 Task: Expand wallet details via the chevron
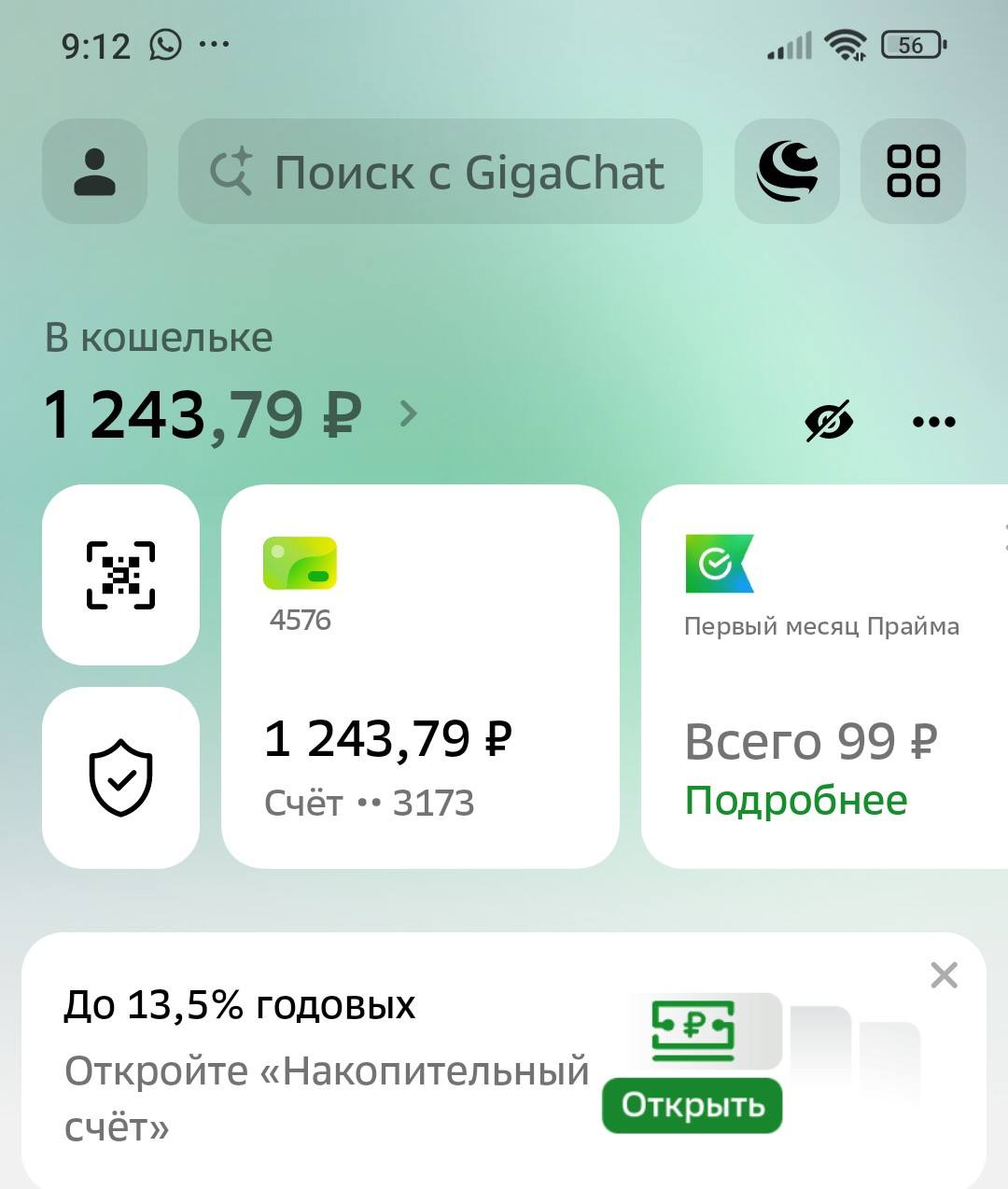[x=406, y=414]
